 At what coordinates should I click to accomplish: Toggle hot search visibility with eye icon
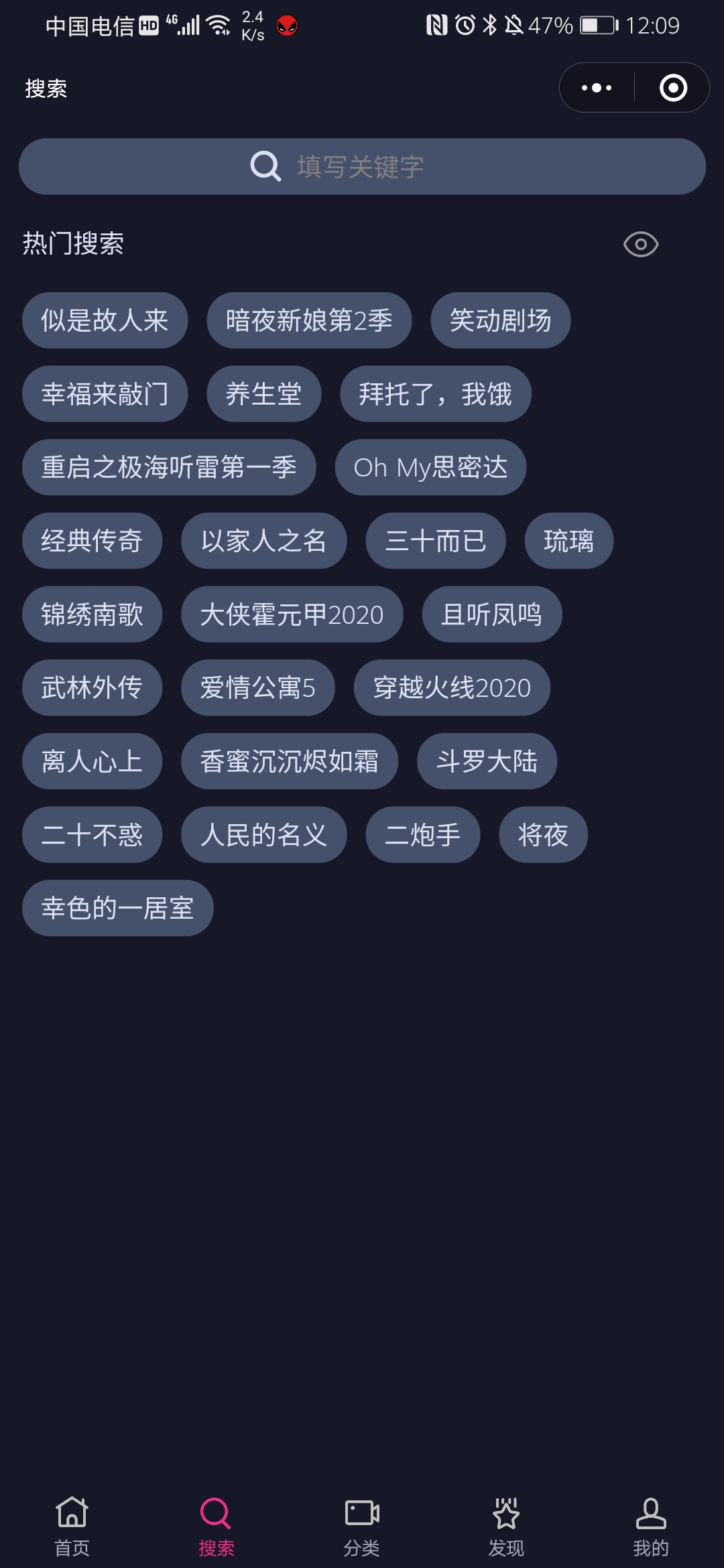641,244
